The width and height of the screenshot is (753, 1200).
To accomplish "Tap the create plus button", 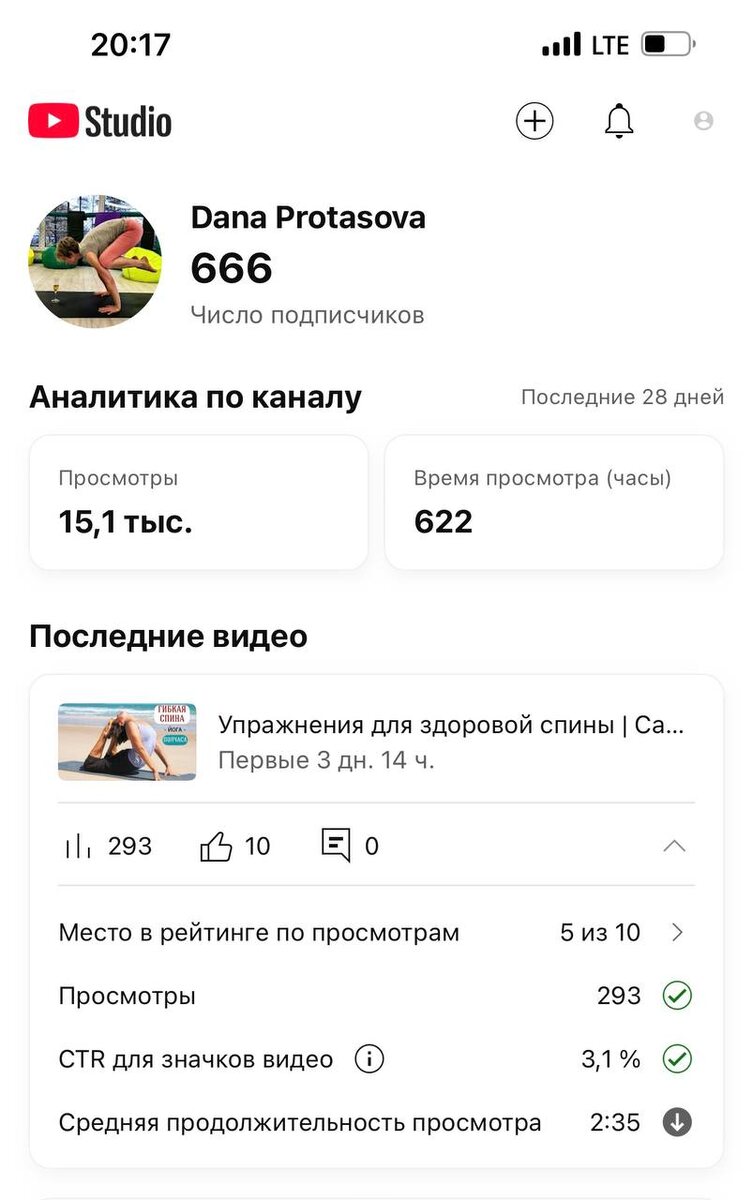I will (x=534, y=121).
